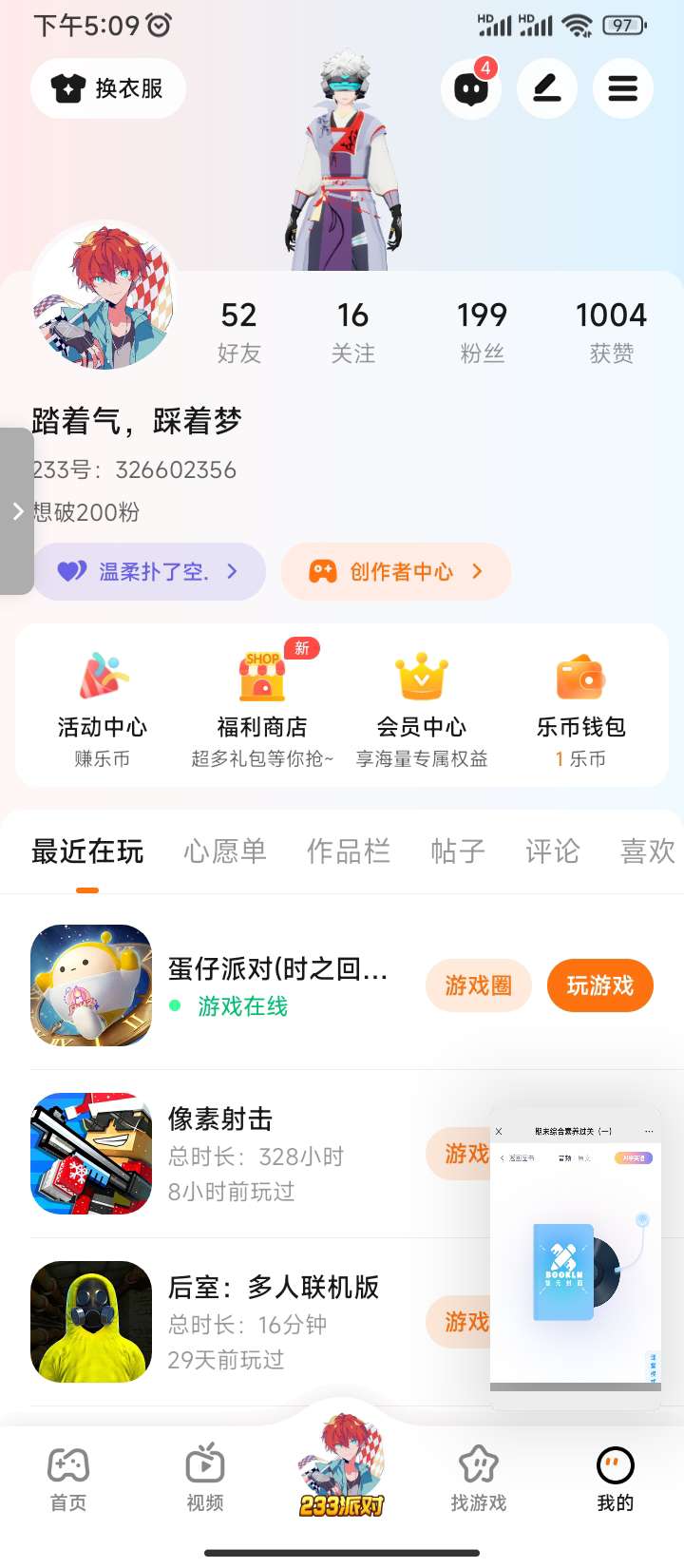Open the edit profile pencil icon
This screenshot has width=684, height=1568.
tap(546, 89)
